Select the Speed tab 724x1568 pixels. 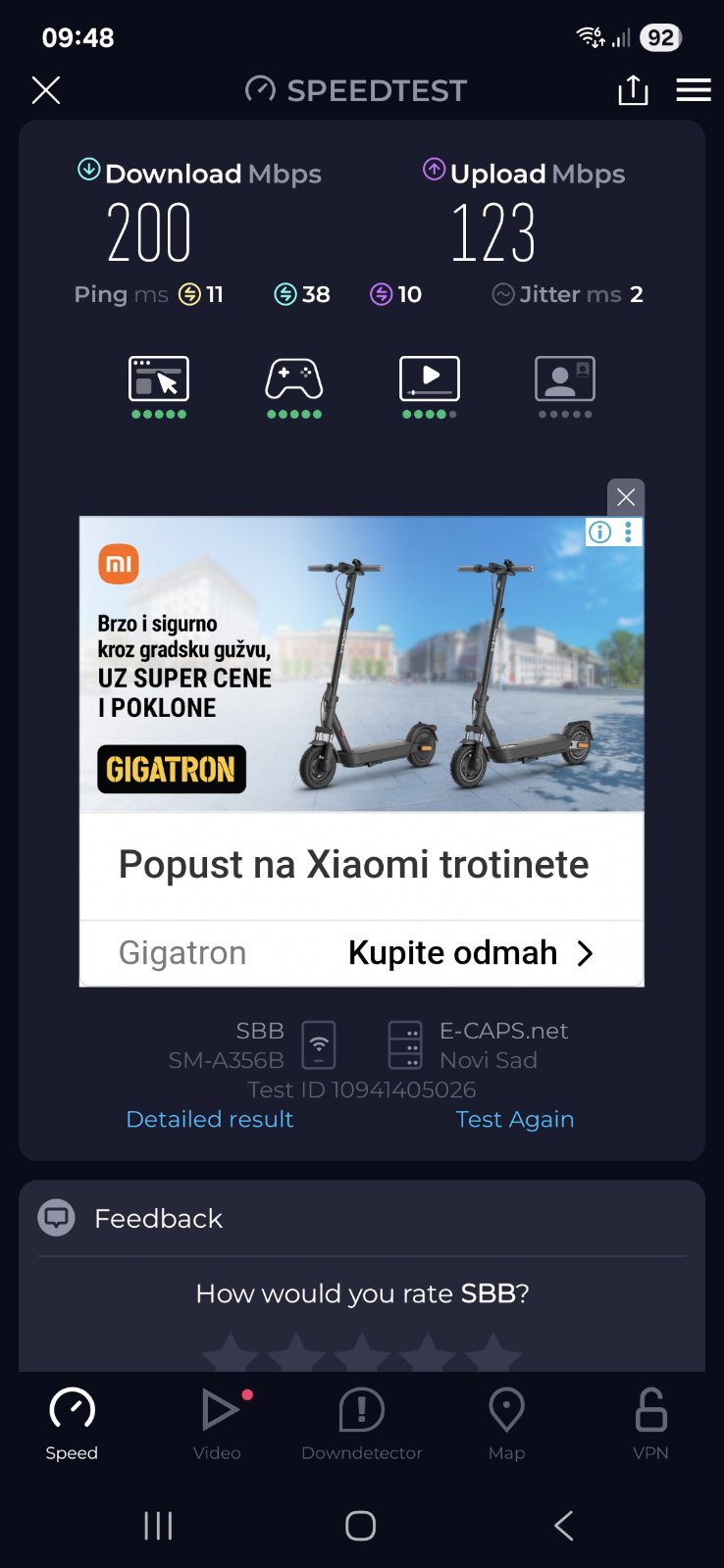click(x=72, y=1423)
